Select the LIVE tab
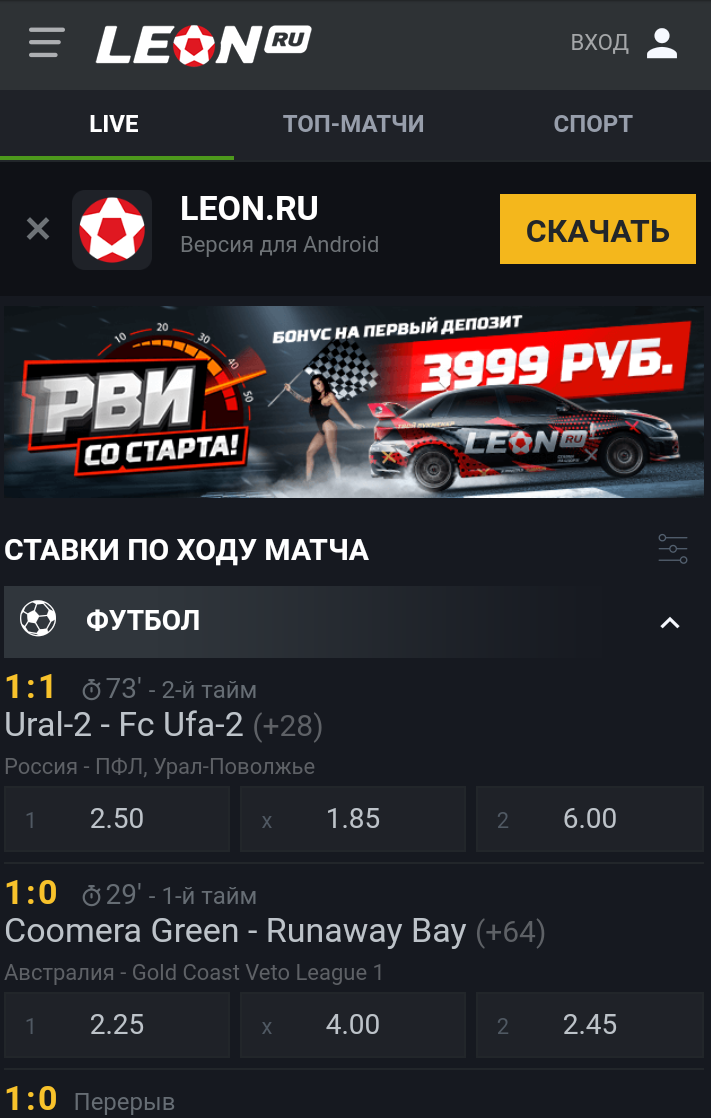 point(114,124)
